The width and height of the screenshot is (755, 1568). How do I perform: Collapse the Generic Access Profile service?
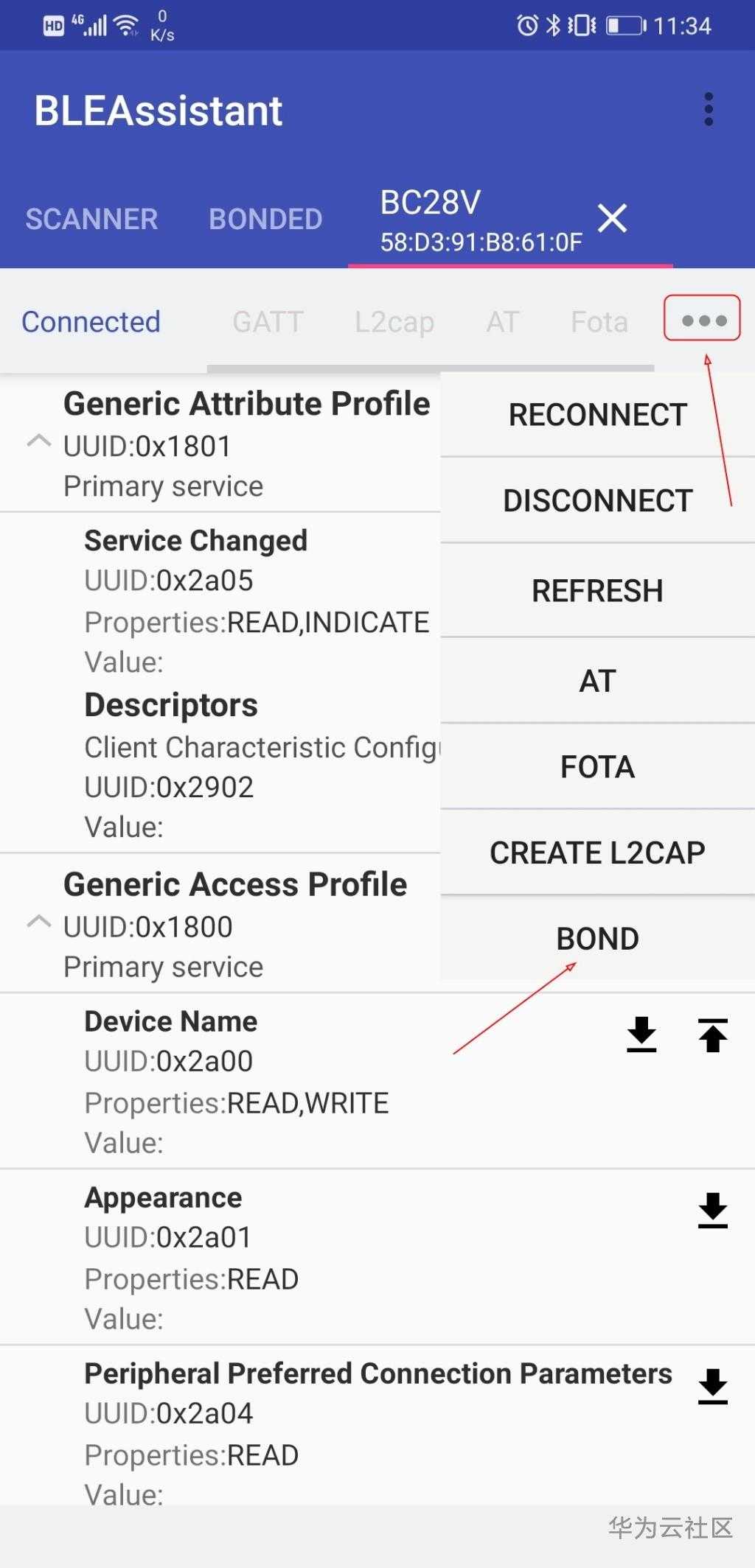click(38, 923)
